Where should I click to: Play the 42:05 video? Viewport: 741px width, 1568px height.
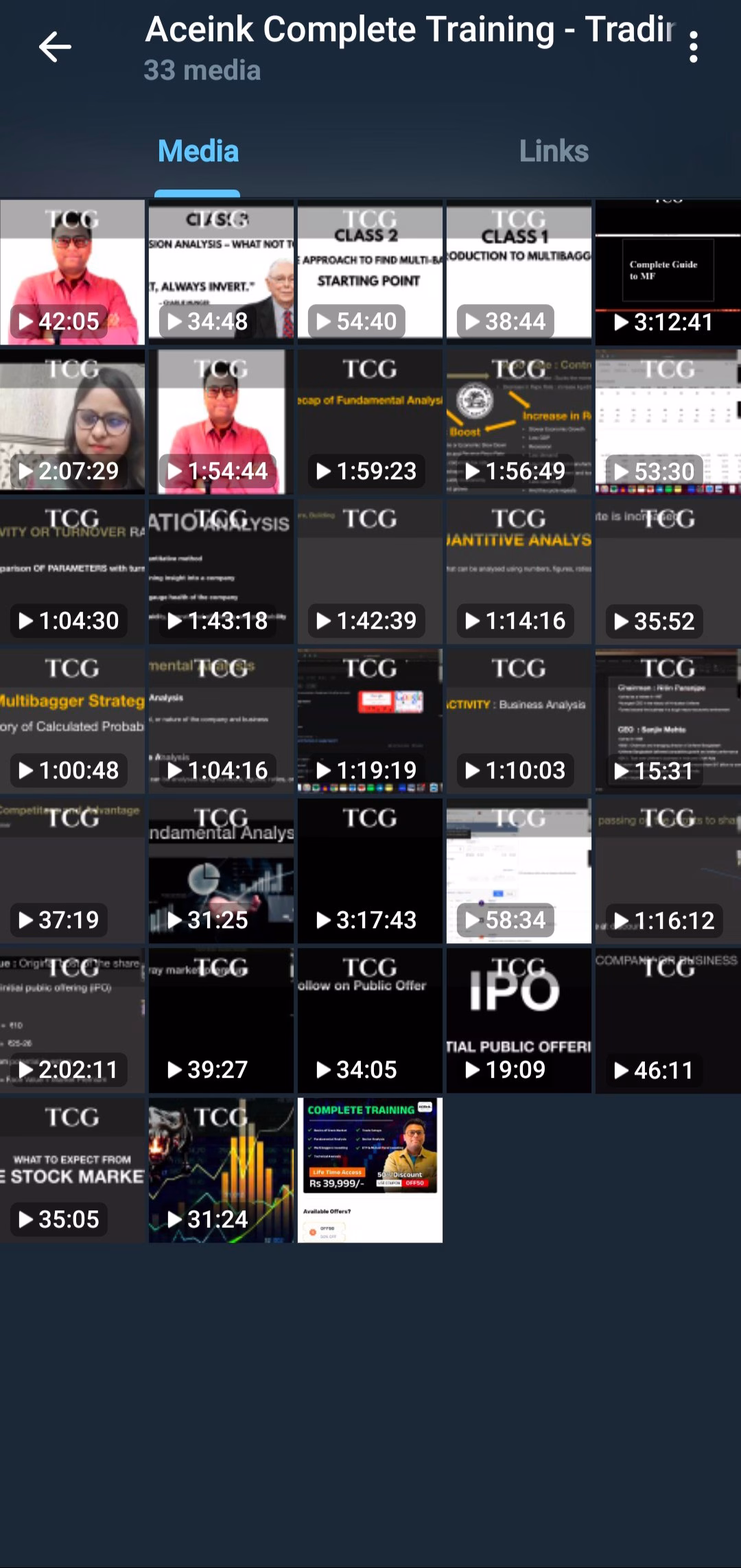(x=72, y=272)
